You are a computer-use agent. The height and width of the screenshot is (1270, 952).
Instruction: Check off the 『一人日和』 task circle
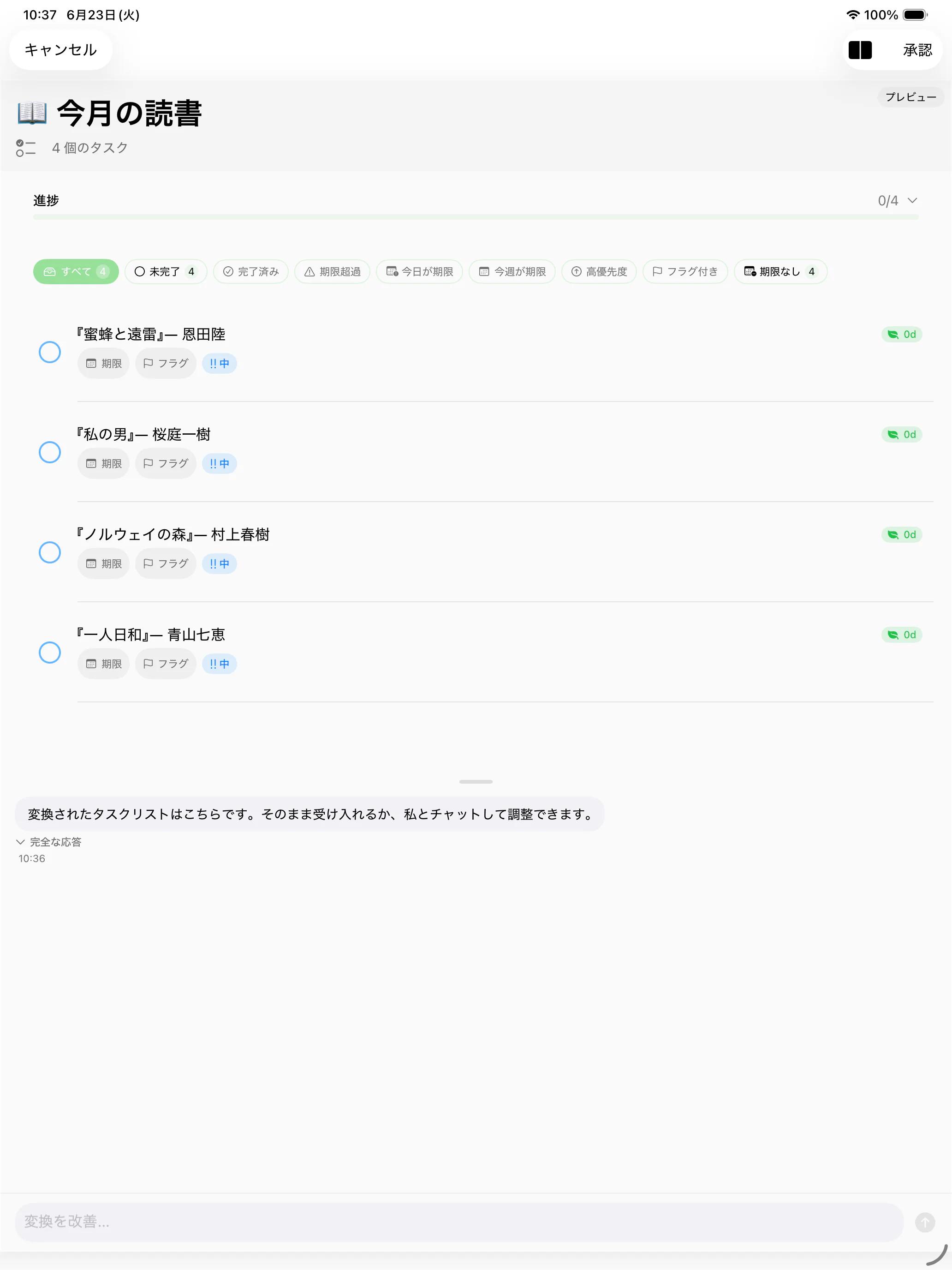coord(50,652)
